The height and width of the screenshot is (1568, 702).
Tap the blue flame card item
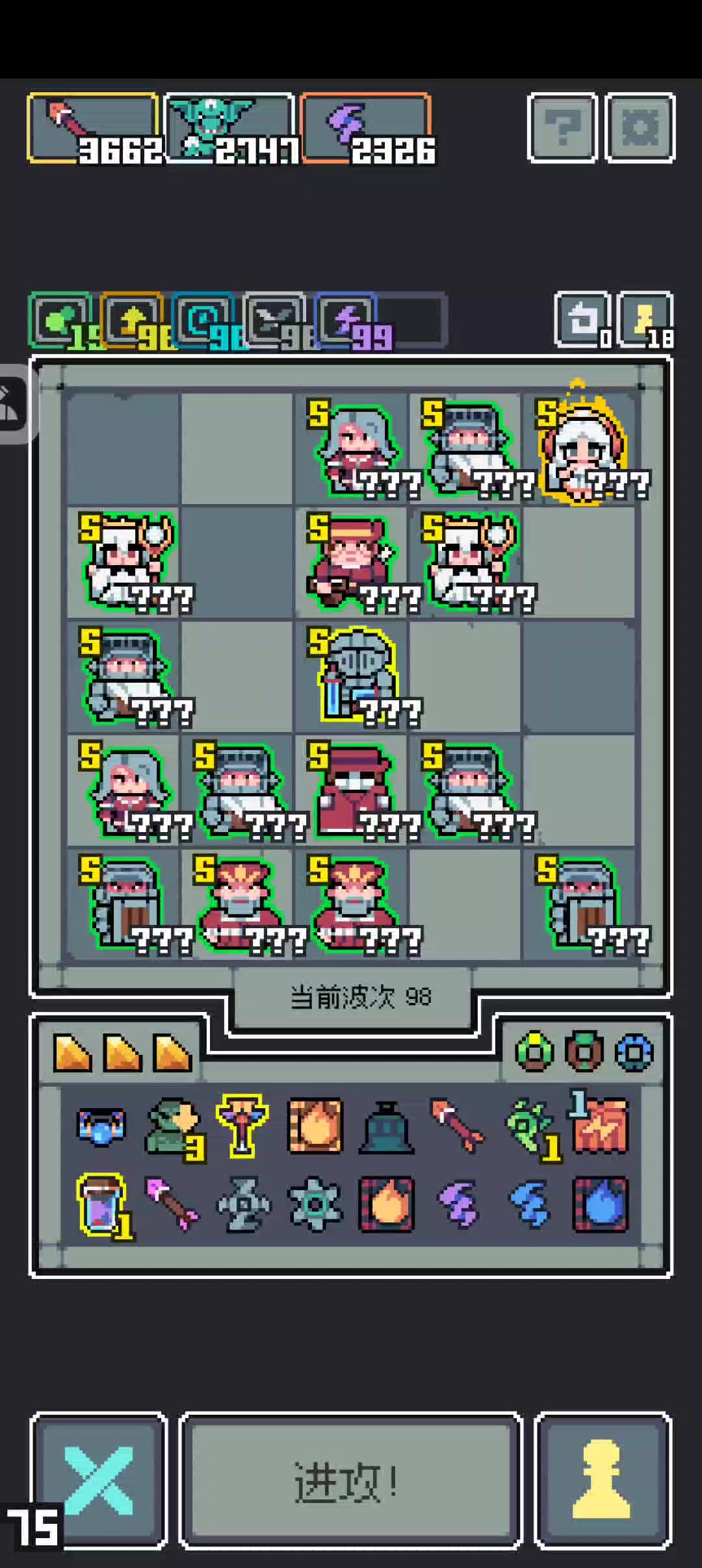click(x=601, y=1205)
